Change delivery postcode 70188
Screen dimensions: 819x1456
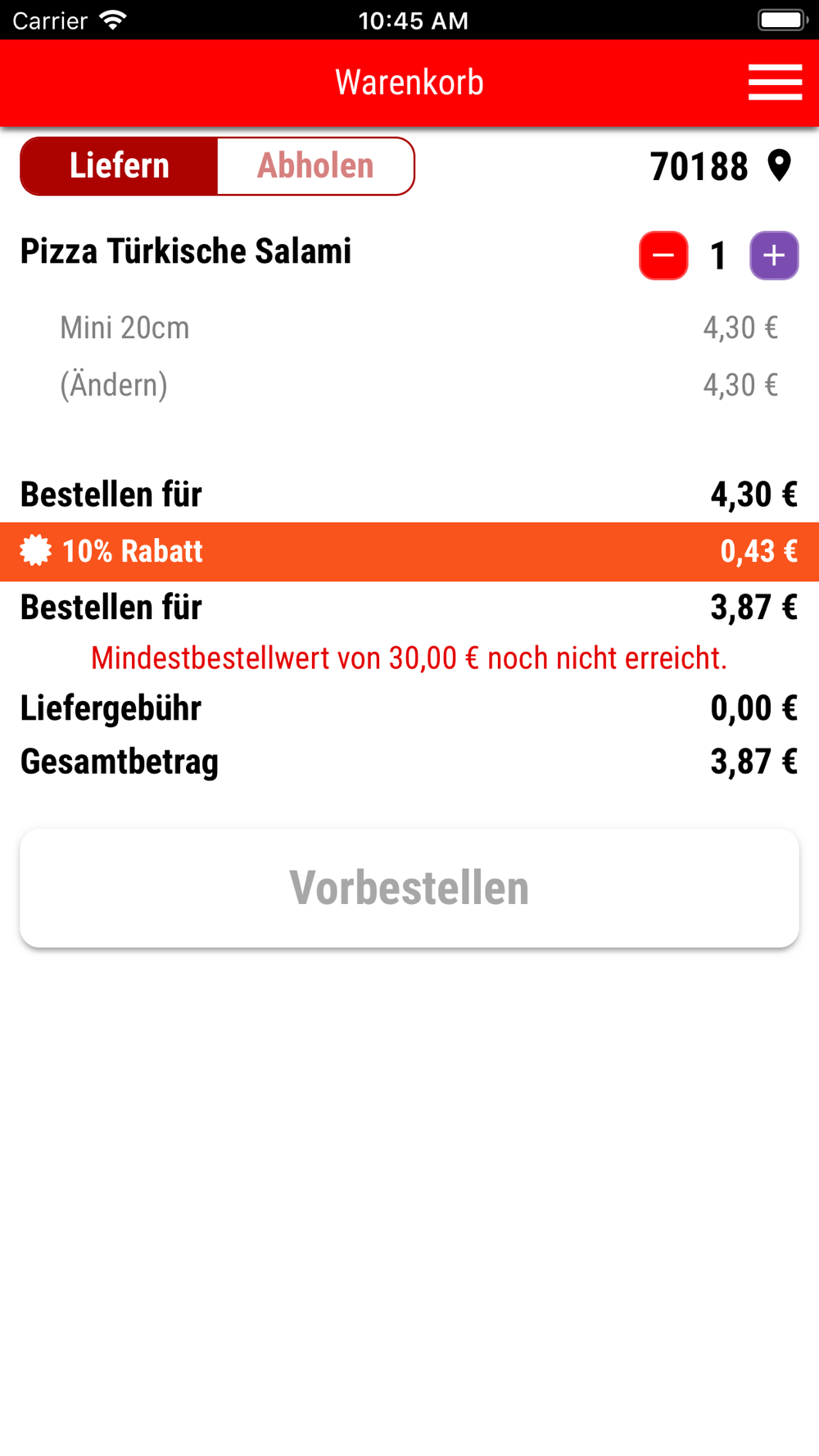[719, 166]
